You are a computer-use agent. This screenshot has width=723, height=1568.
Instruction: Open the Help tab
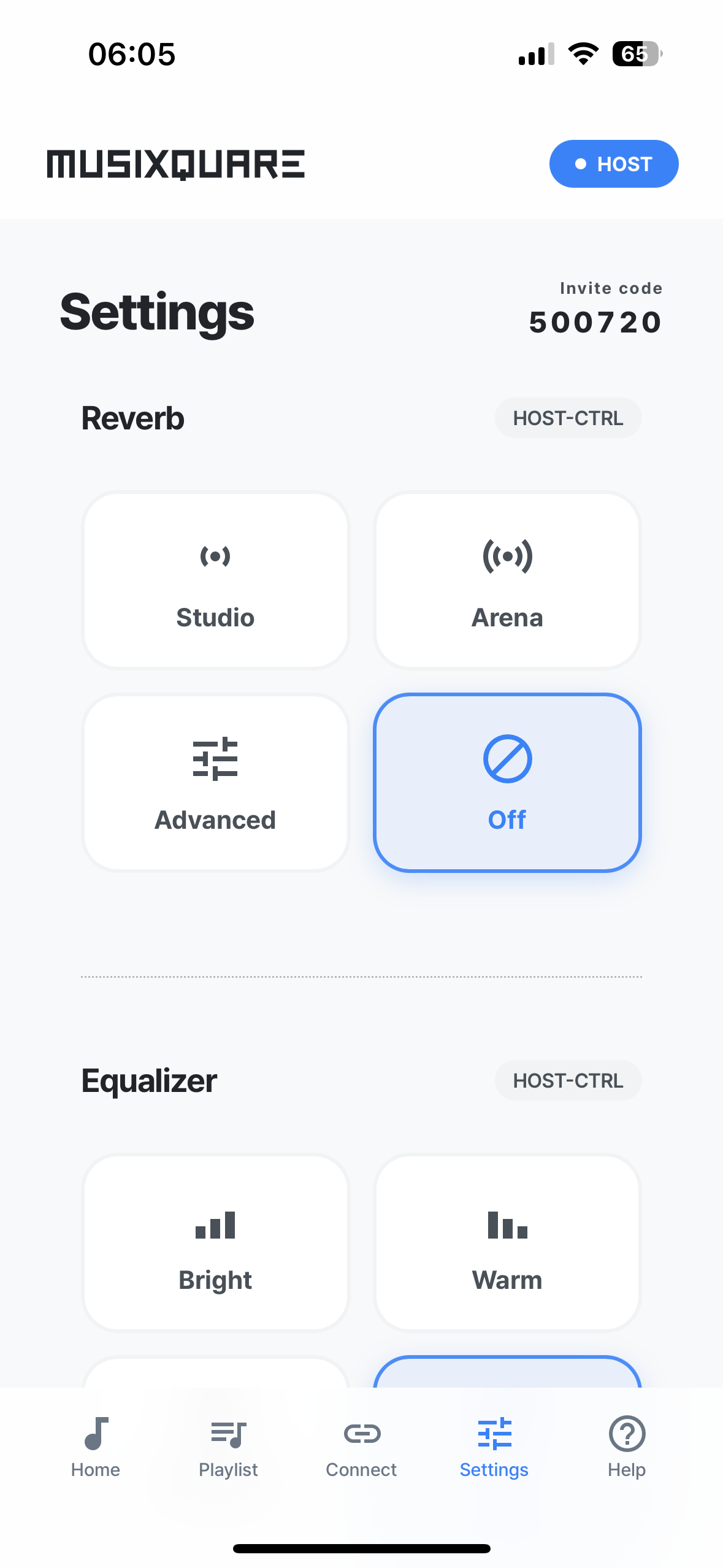[627, 1448]
